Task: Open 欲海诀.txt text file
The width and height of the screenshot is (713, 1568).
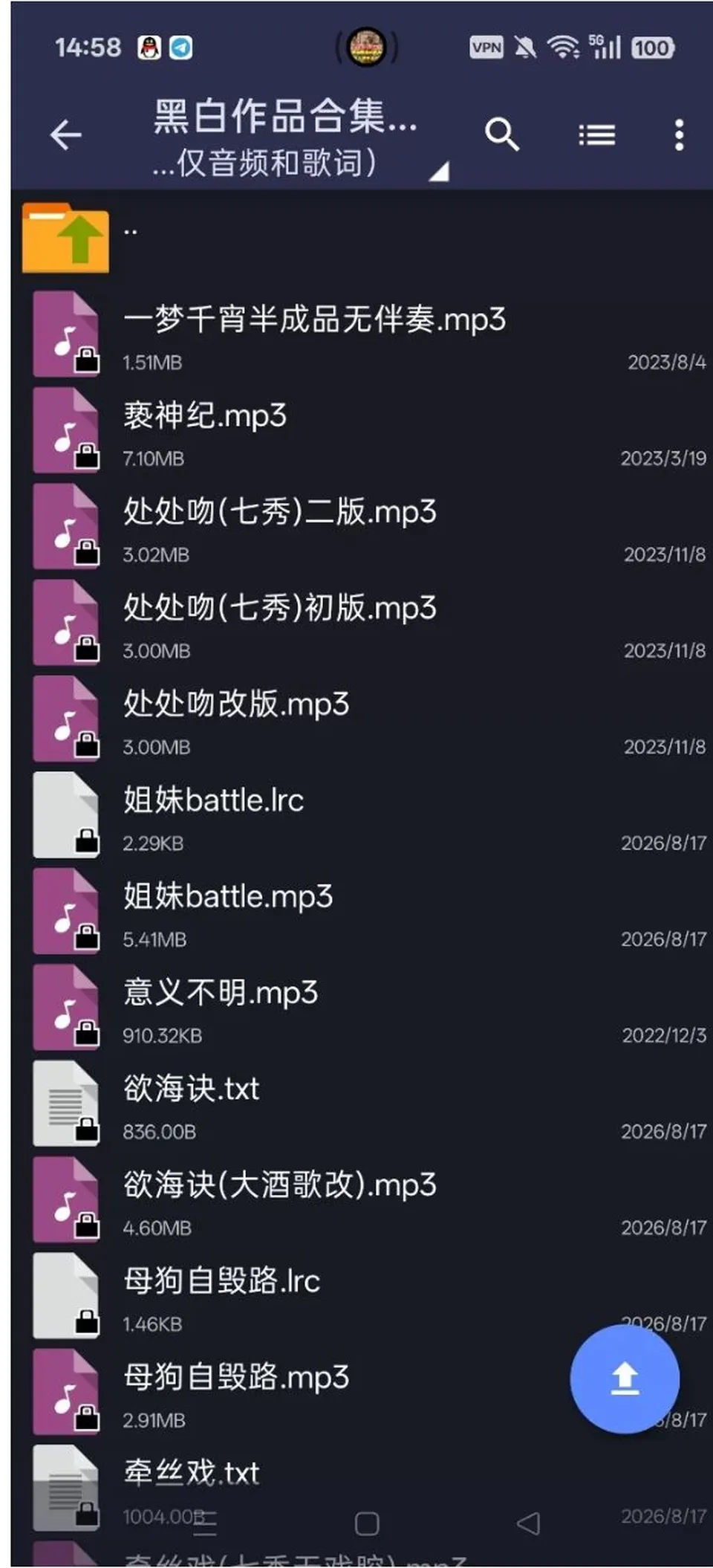Action: click(362, 1104)
